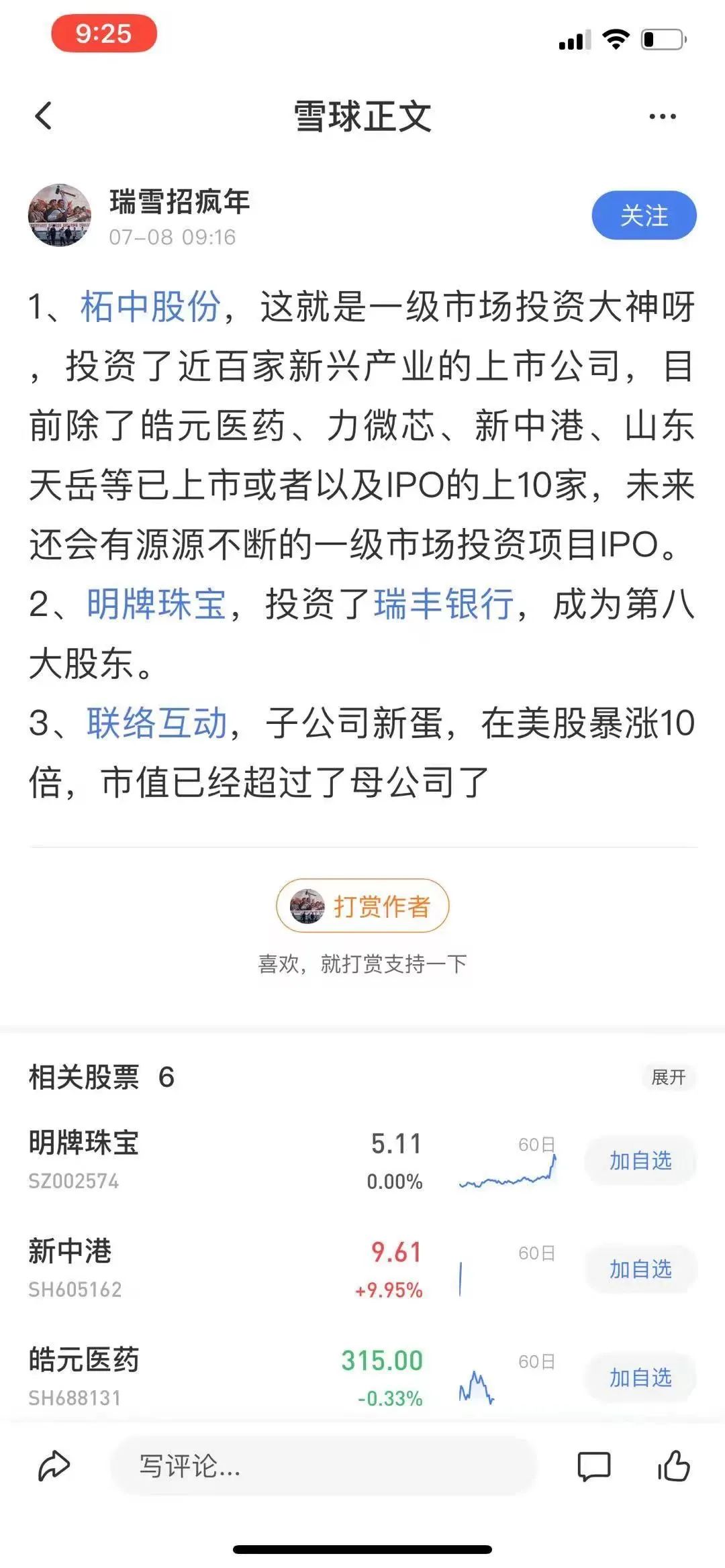Tap the back arrow to leave the post
Viewport: 725px width, 1568px height.
[44, 114]
